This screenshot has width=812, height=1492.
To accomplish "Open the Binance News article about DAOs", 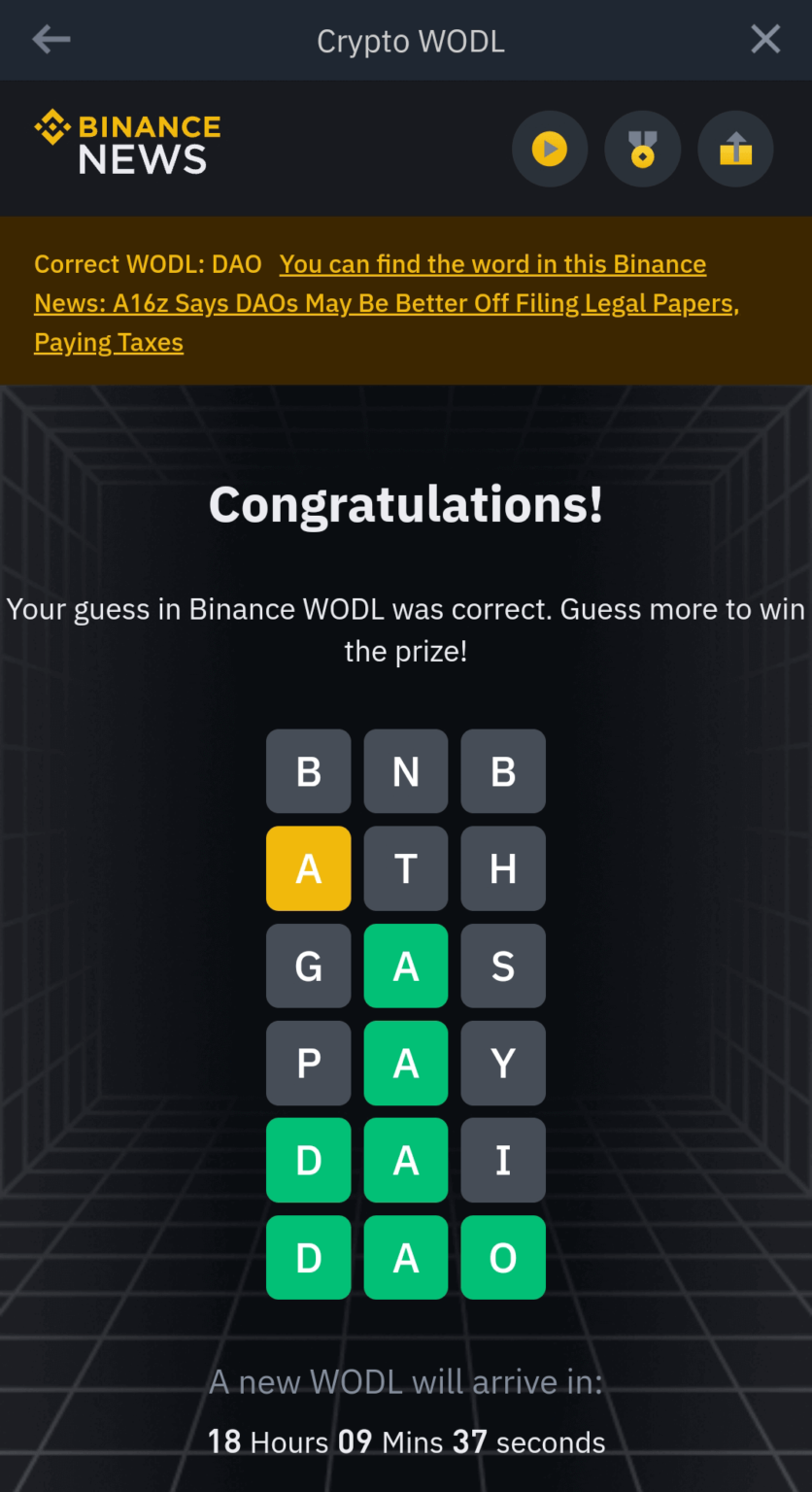I will tap(387, 303).
